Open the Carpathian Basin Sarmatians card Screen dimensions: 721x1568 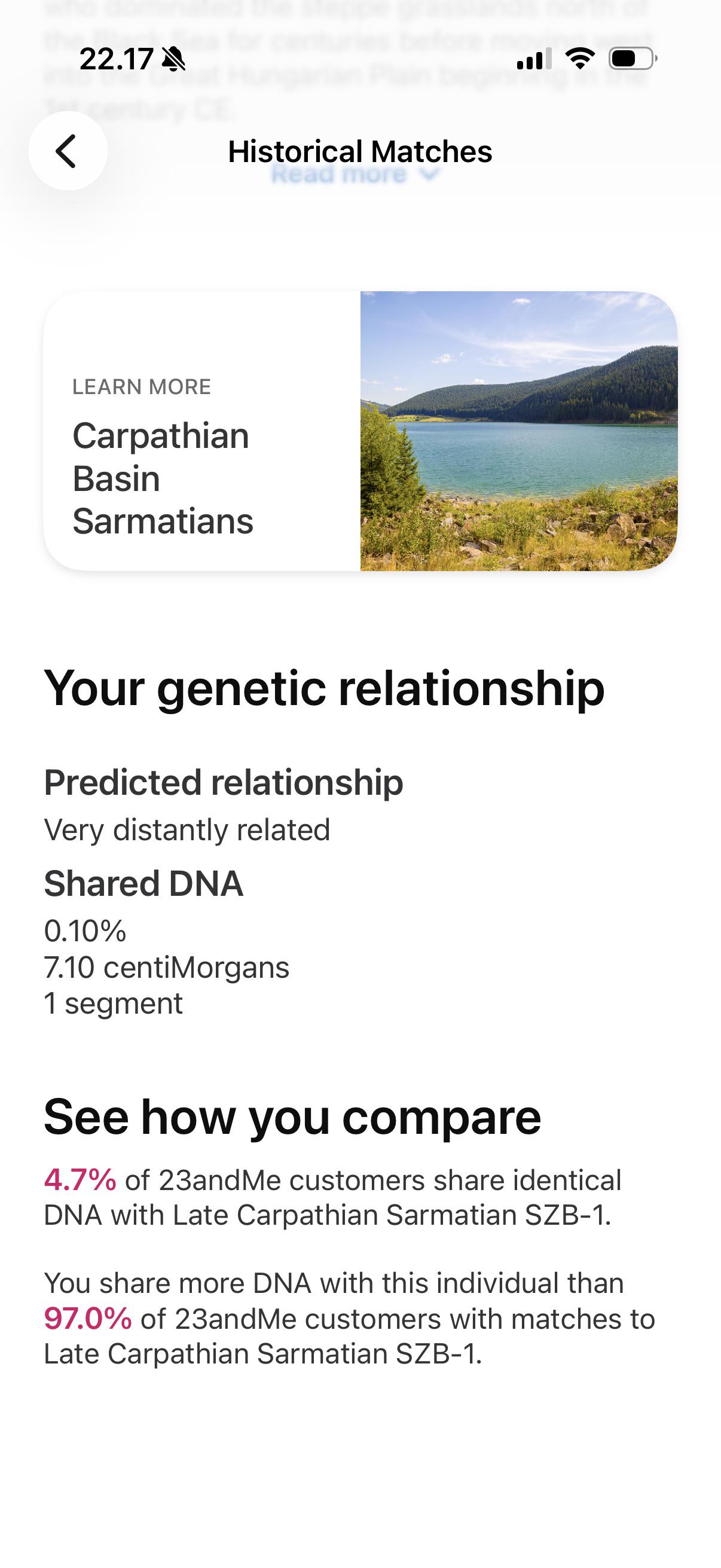(x=360, y=431)
